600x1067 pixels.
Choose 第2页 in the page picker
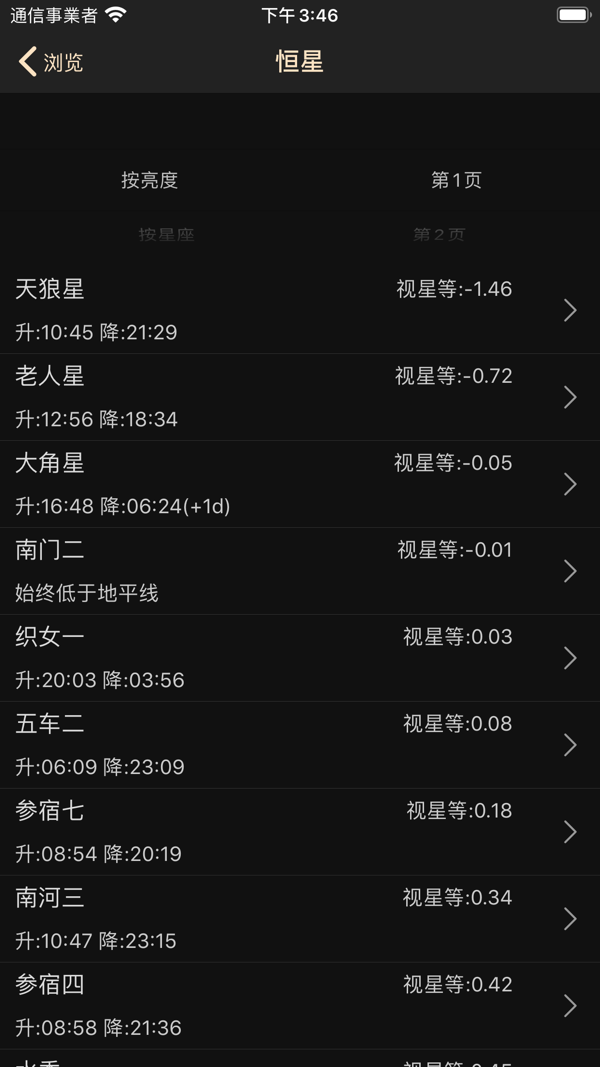tap(439, 235)
